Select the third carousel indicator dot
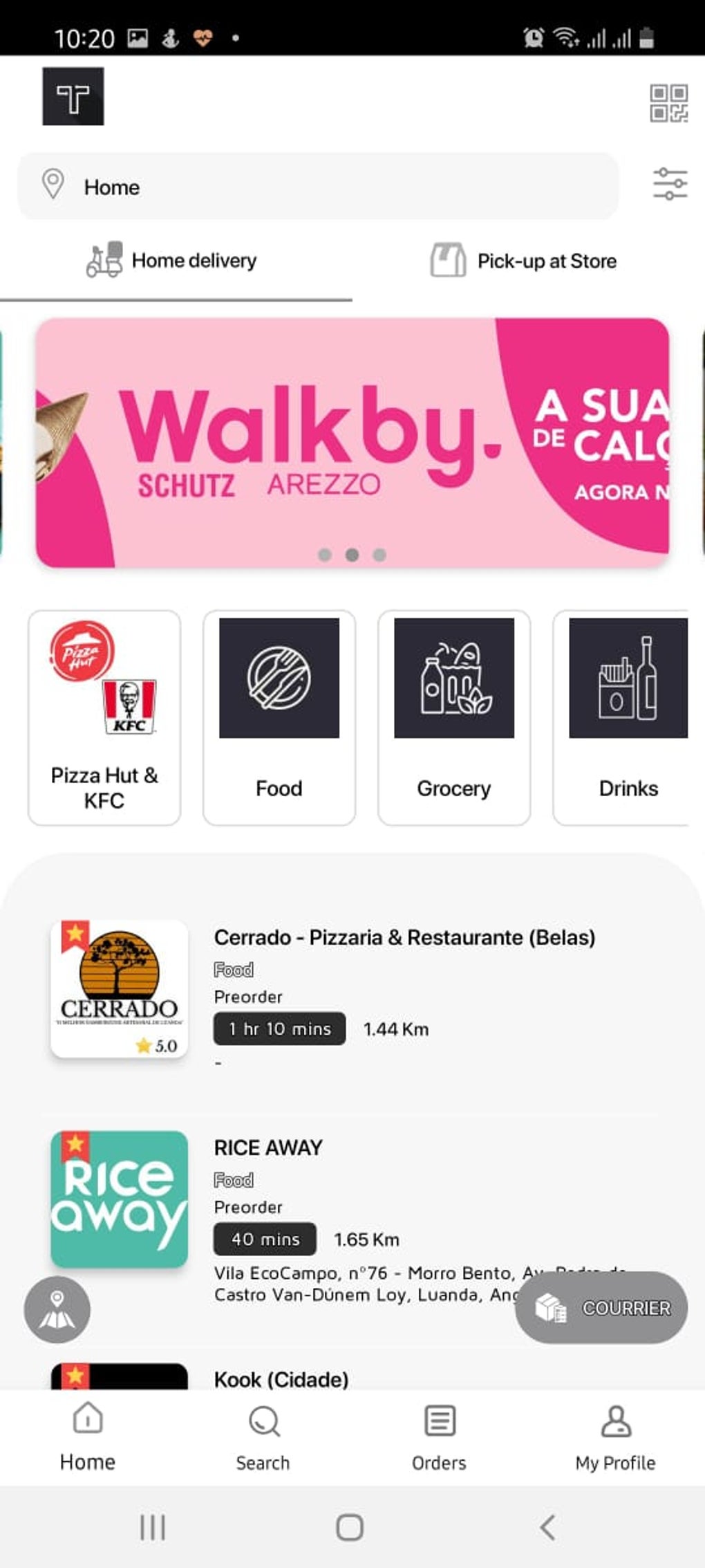 click(x=379, y=553)
